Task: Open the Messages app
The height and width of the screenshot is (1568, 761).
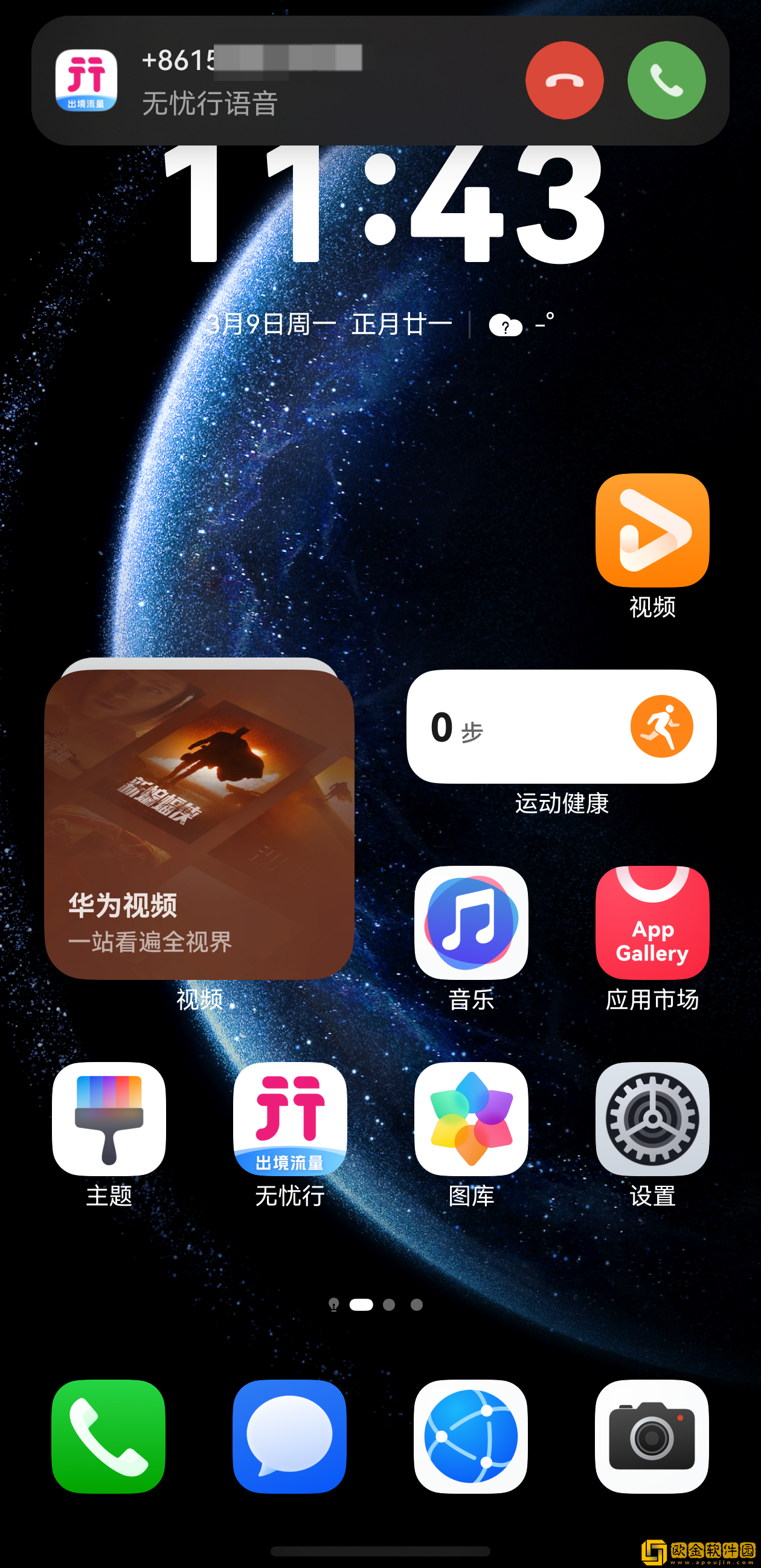Action: (x=289, y=1436)
